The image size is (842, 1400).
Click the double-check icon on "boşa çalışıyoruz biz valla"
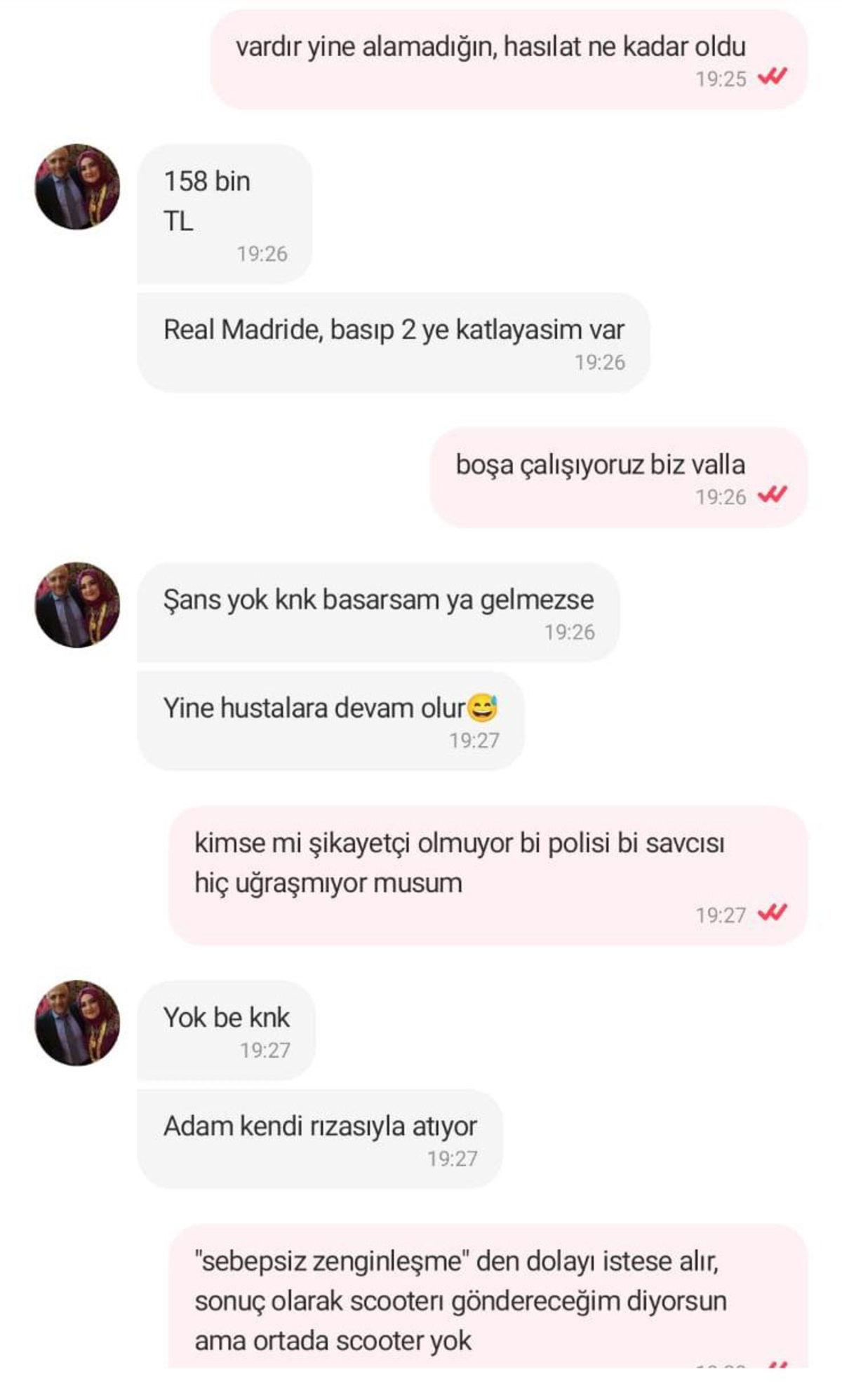pyautogui.click(x=769, y=497)
